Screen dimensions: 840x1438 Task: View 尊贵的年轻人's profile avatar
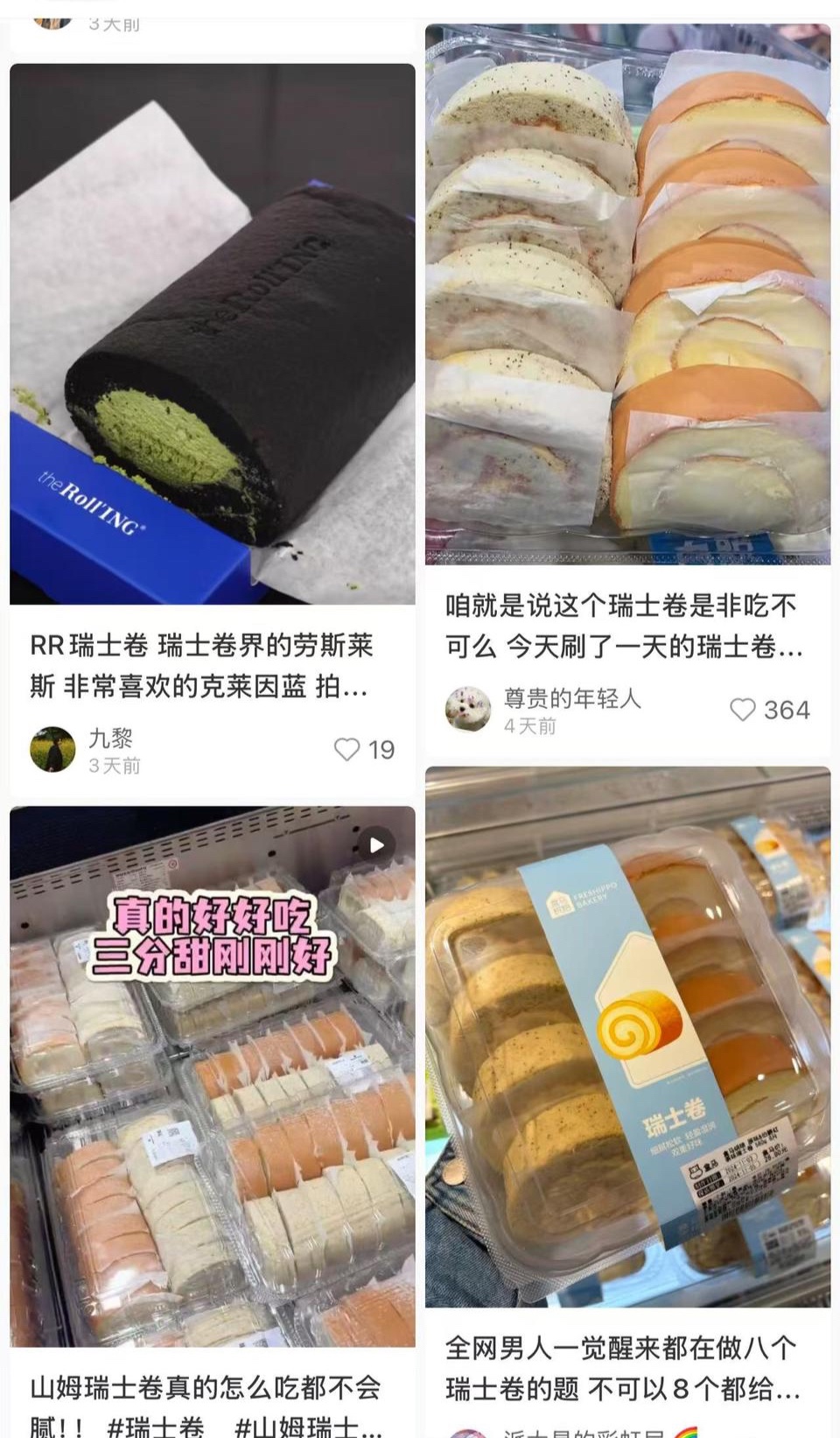click(x=468, y=709)
